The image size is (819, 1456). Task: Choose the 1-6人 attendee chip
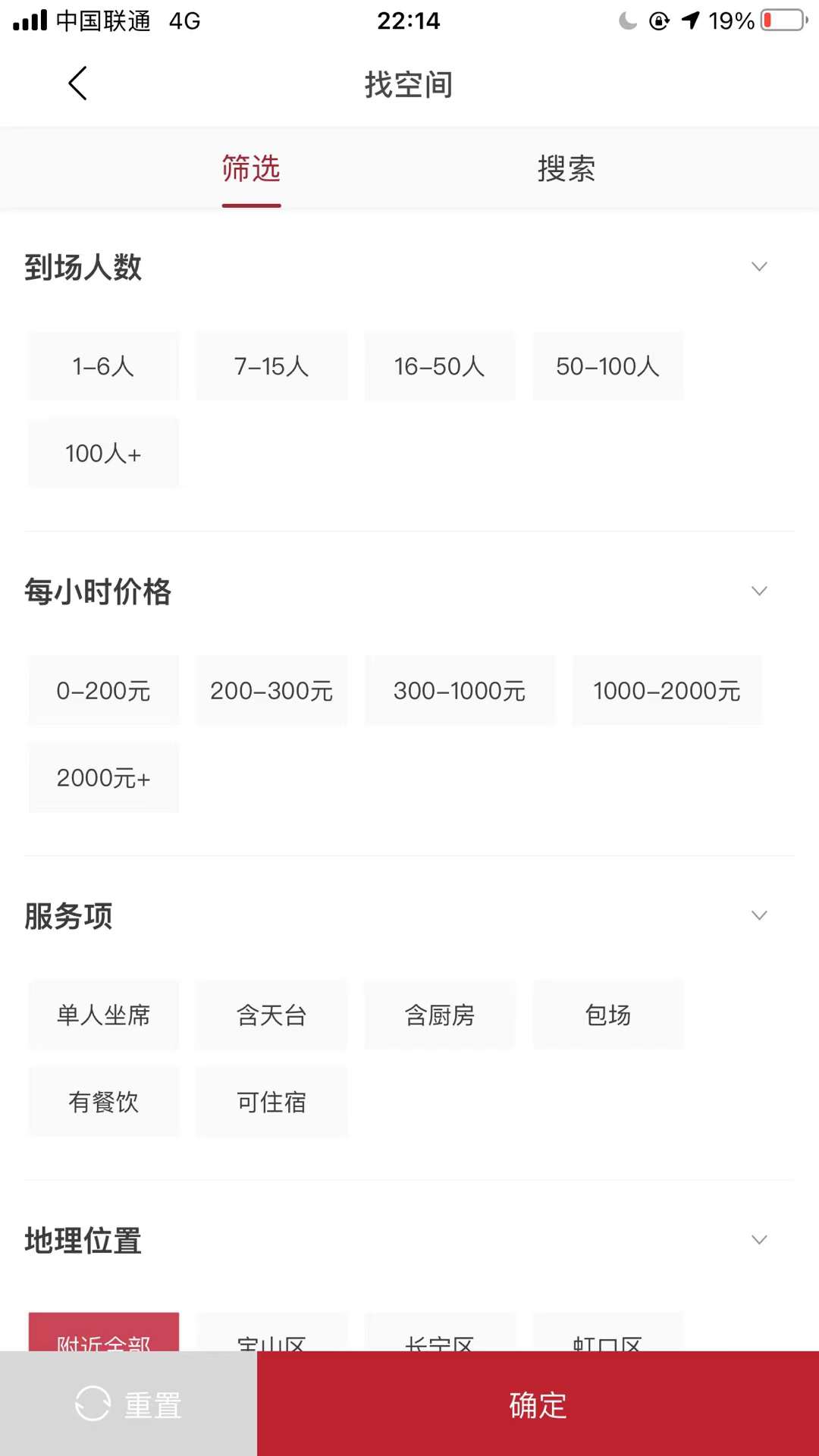[104, 366]
